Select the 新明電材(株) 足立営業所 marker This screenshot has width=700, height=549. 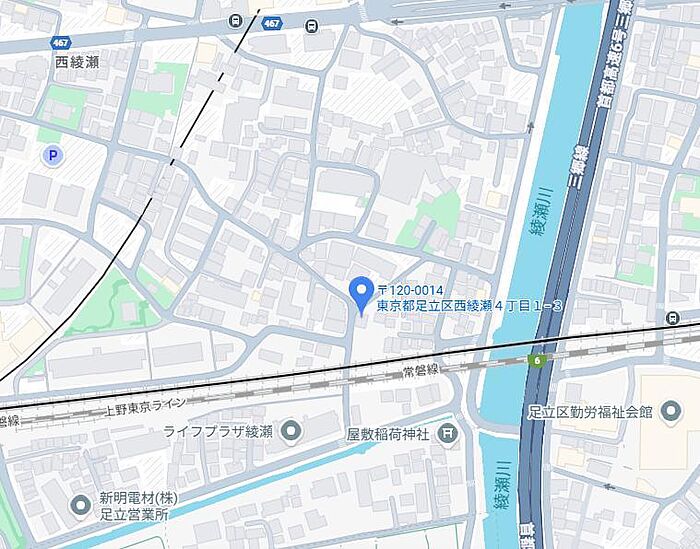coord(81,506)
